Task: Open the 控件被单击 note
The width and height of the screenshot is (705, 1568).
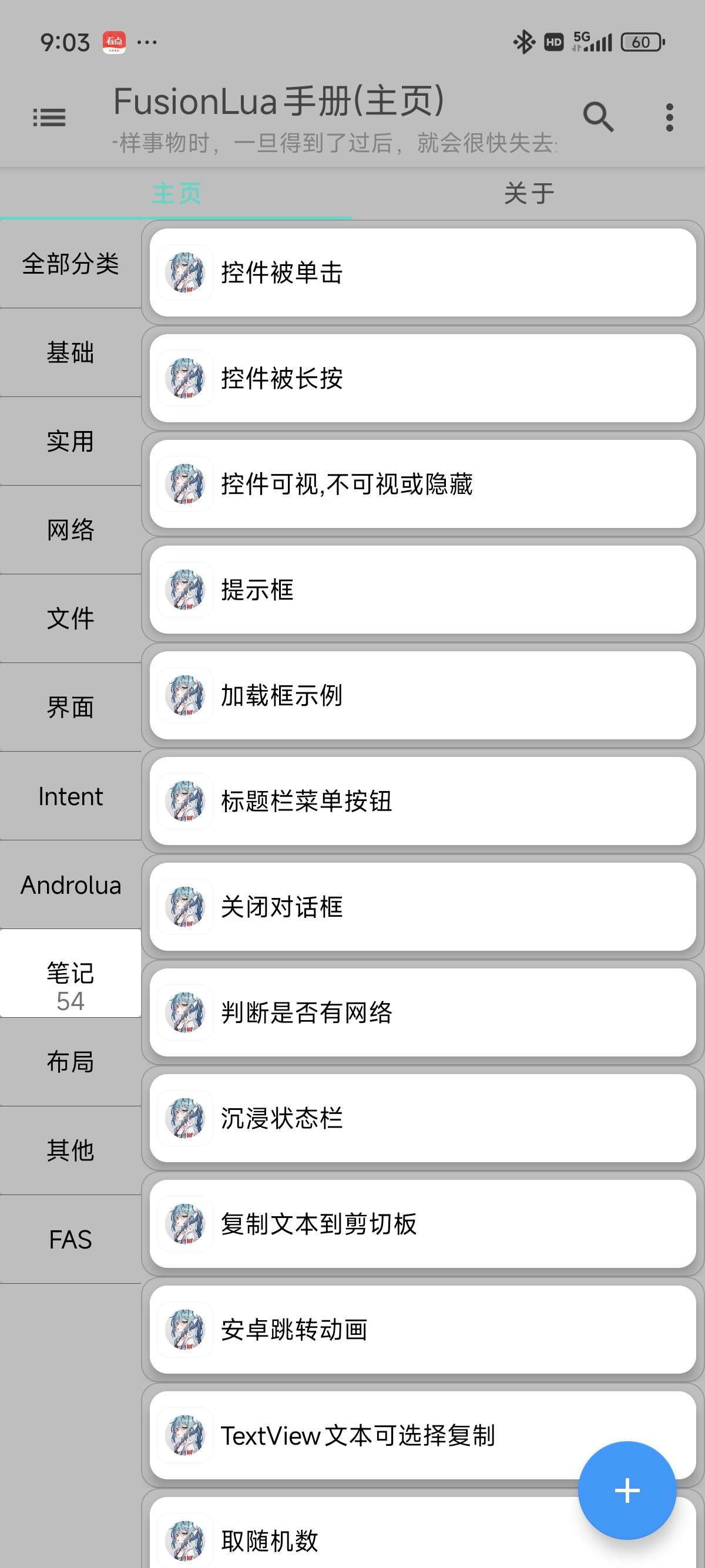Action: 422,272
